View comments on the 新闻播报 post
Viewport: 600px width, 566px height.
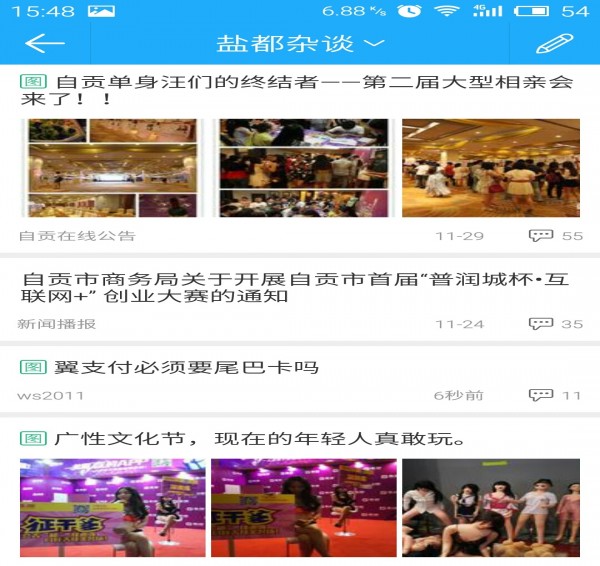pos(556,324)
